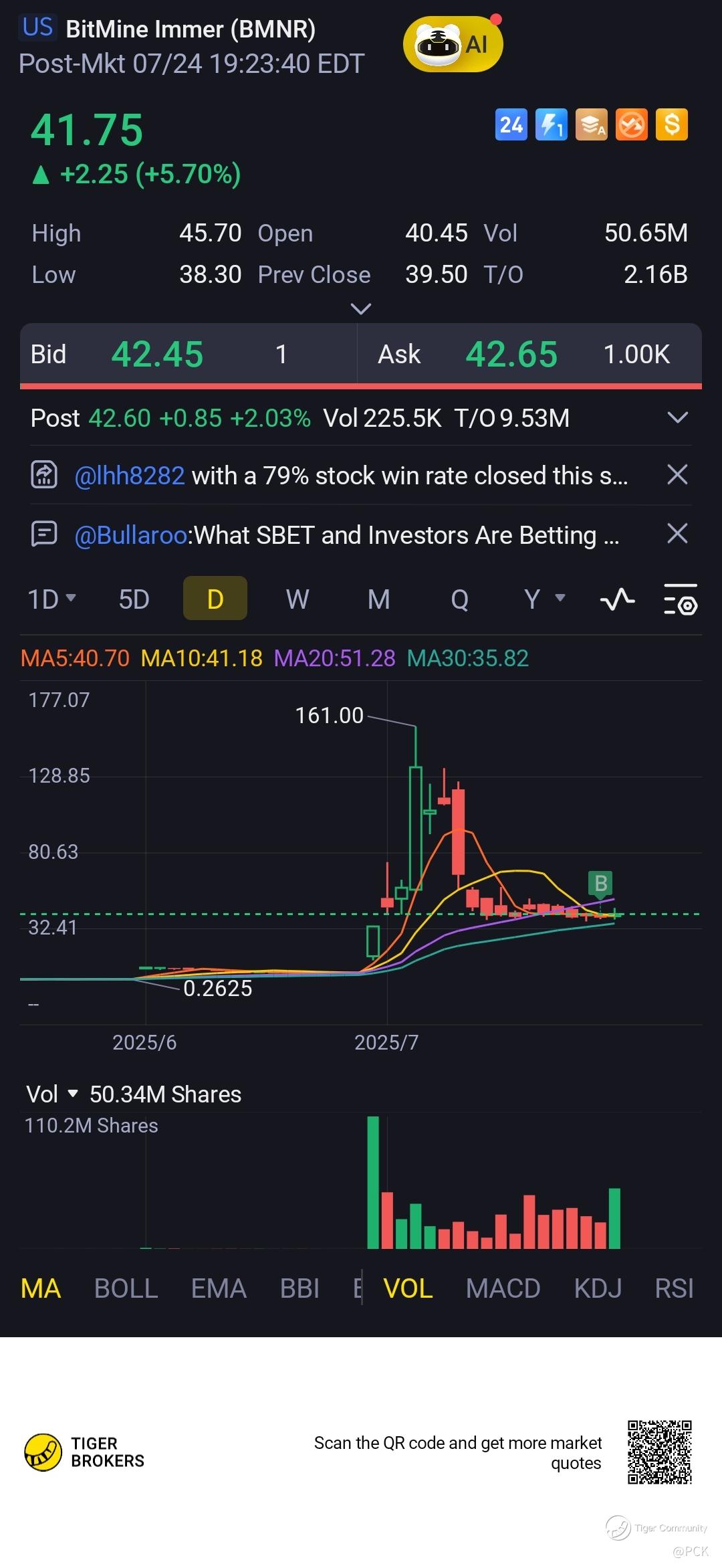The height and width of the screenshot is (1568, 722).
Task: Select the EMA indicator
Action: click(x=219, y=1288)
